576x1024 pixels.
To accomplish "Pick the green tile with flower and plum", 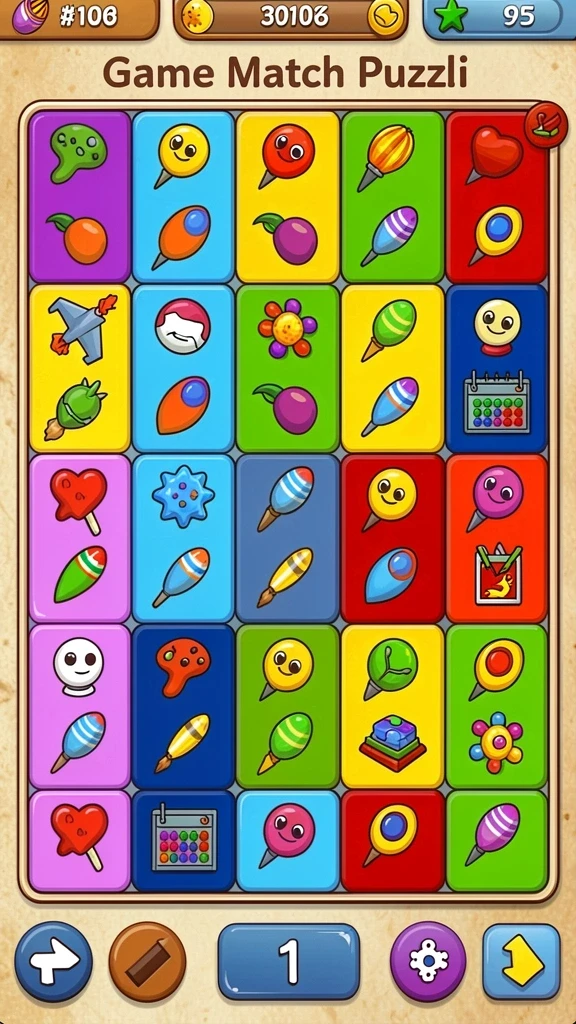I will point(287,368).
